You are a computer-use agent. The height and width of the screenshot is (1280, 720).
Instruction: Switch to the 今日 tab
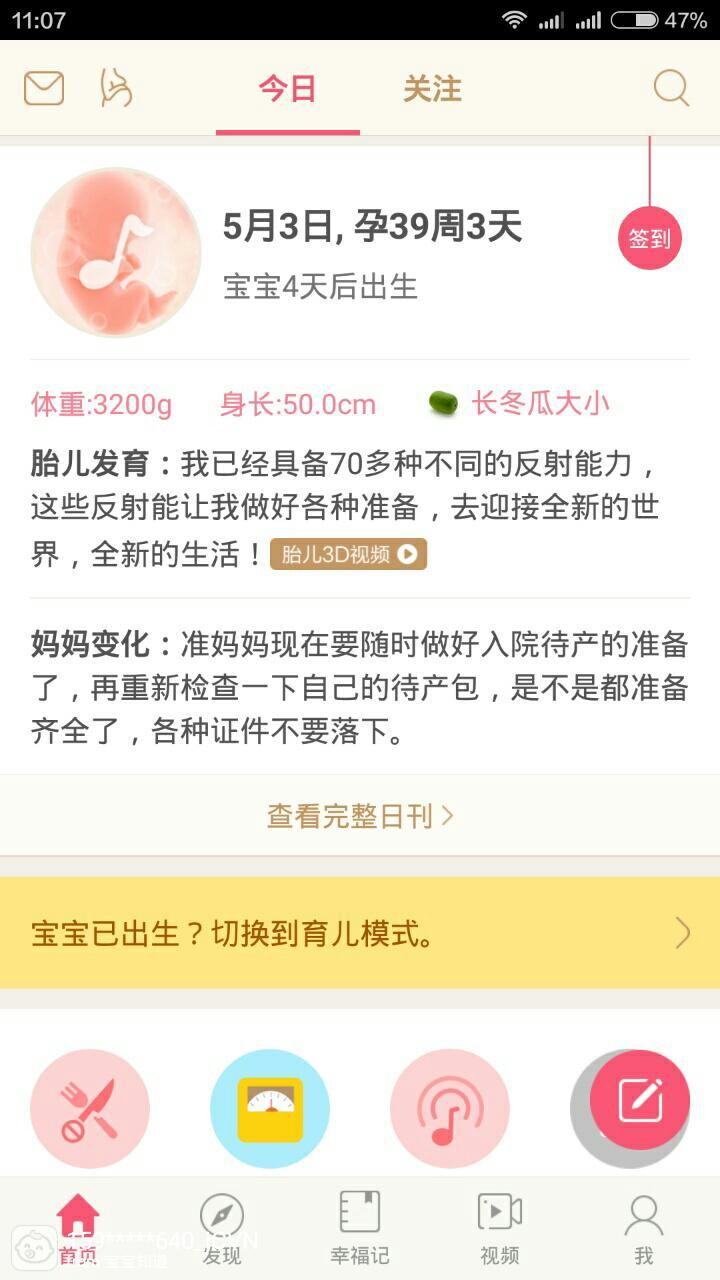[x=287, y=89]
